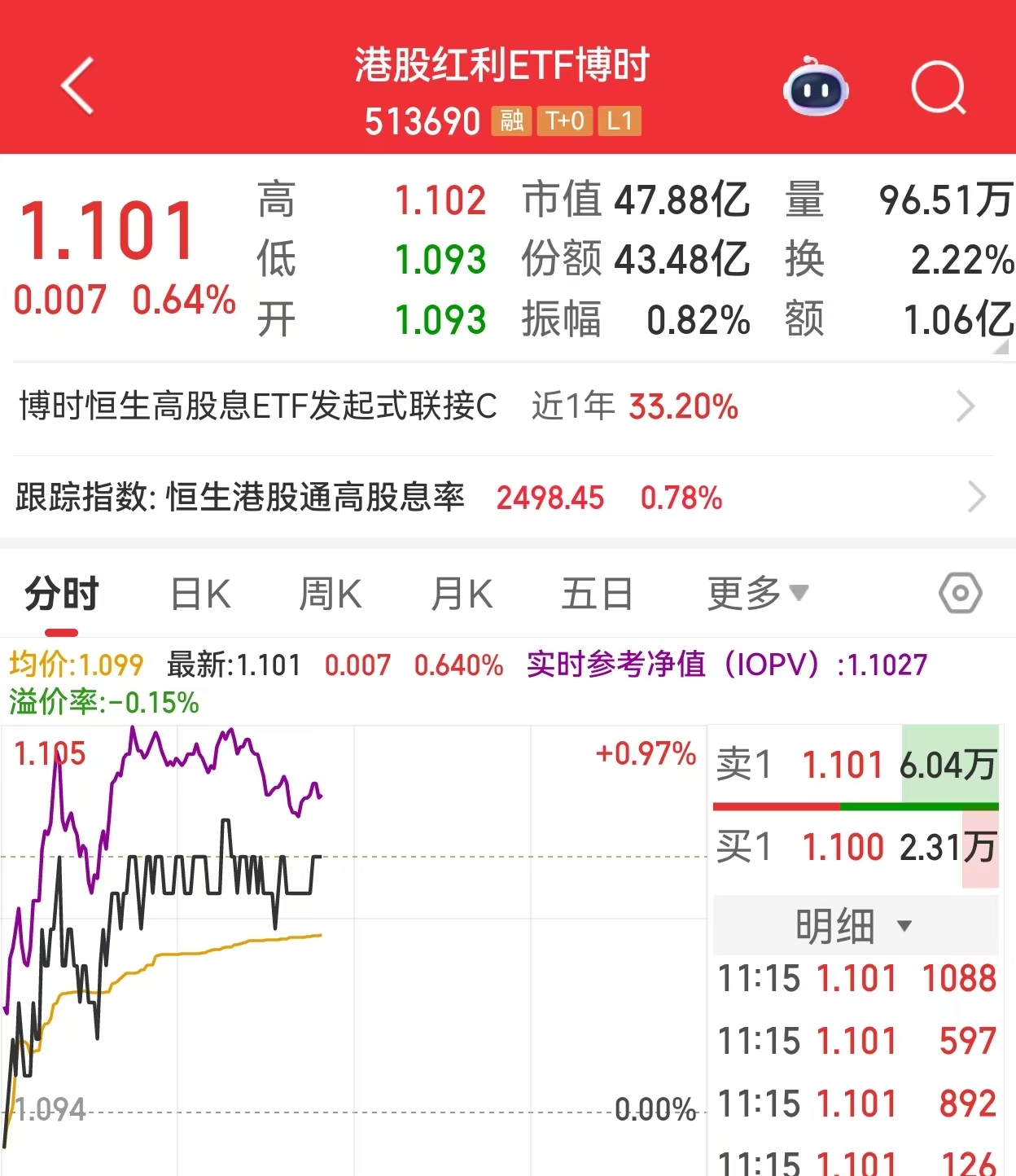
Task: Tap the IOPV value 1.1027
Action: [886, 665]
